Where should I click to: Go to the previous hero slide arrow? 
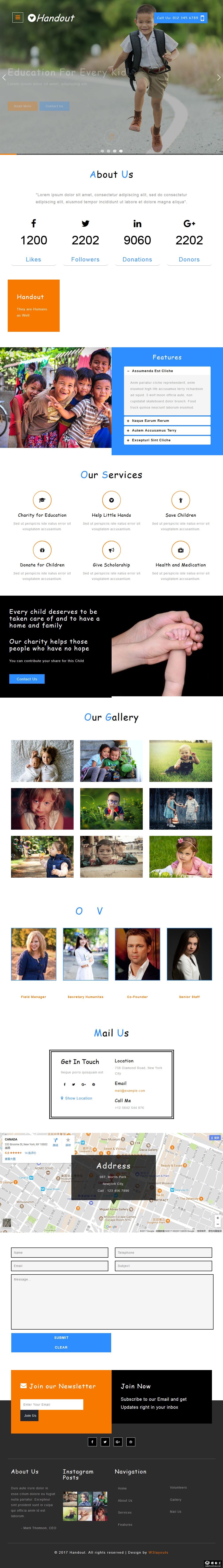pyautogui.click(x=4, y=77)
